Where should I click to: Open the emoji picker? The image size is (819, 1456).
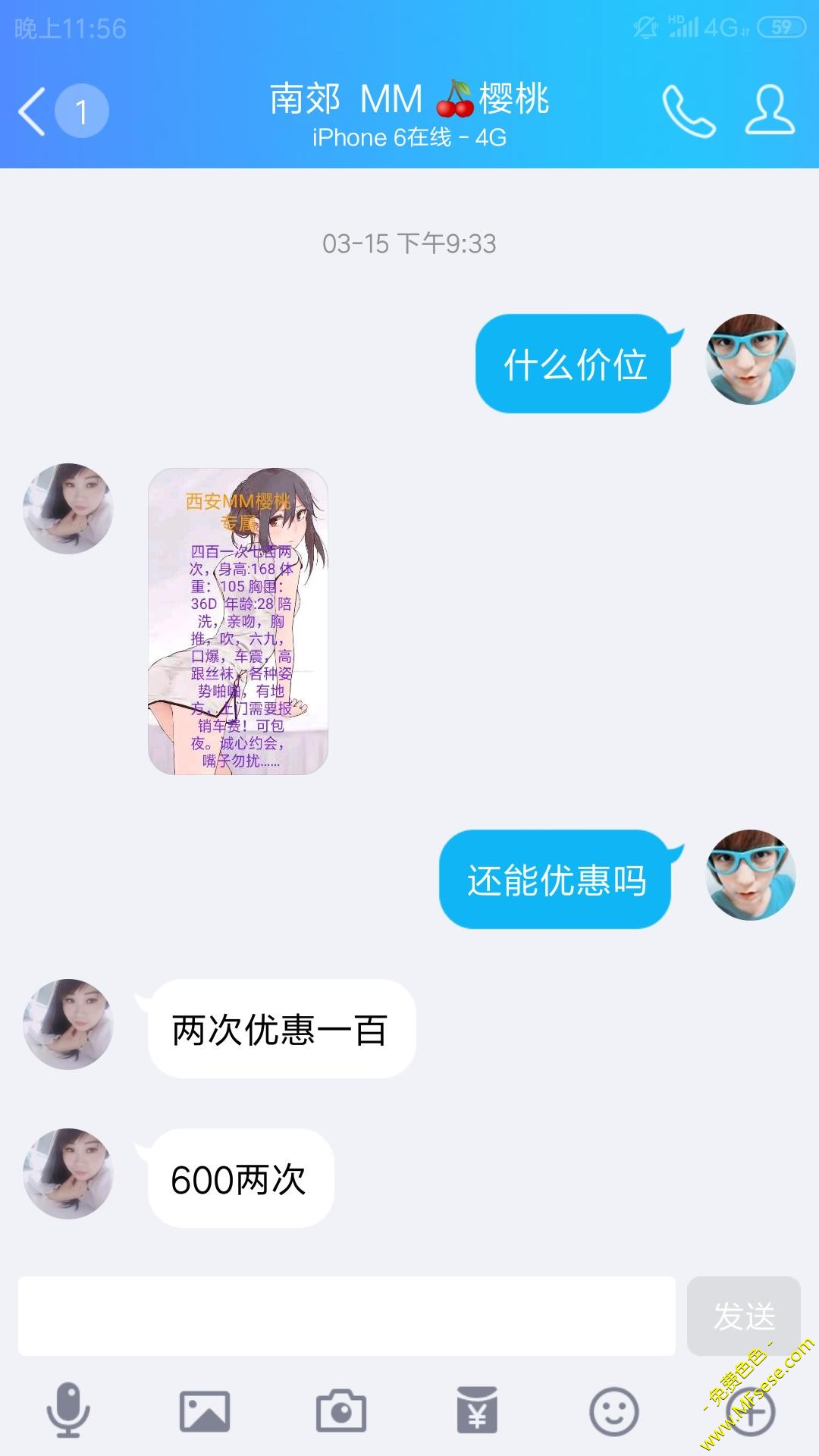(x=613, y=1411)
